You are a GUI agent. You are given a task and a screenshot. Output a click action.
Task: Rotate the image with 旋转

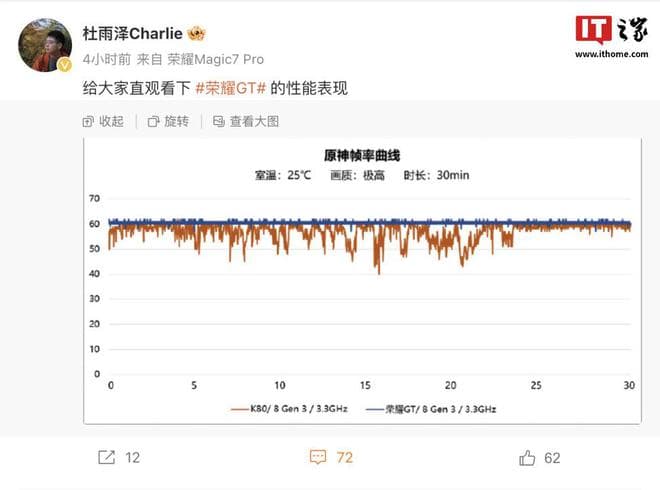point(168,121)
